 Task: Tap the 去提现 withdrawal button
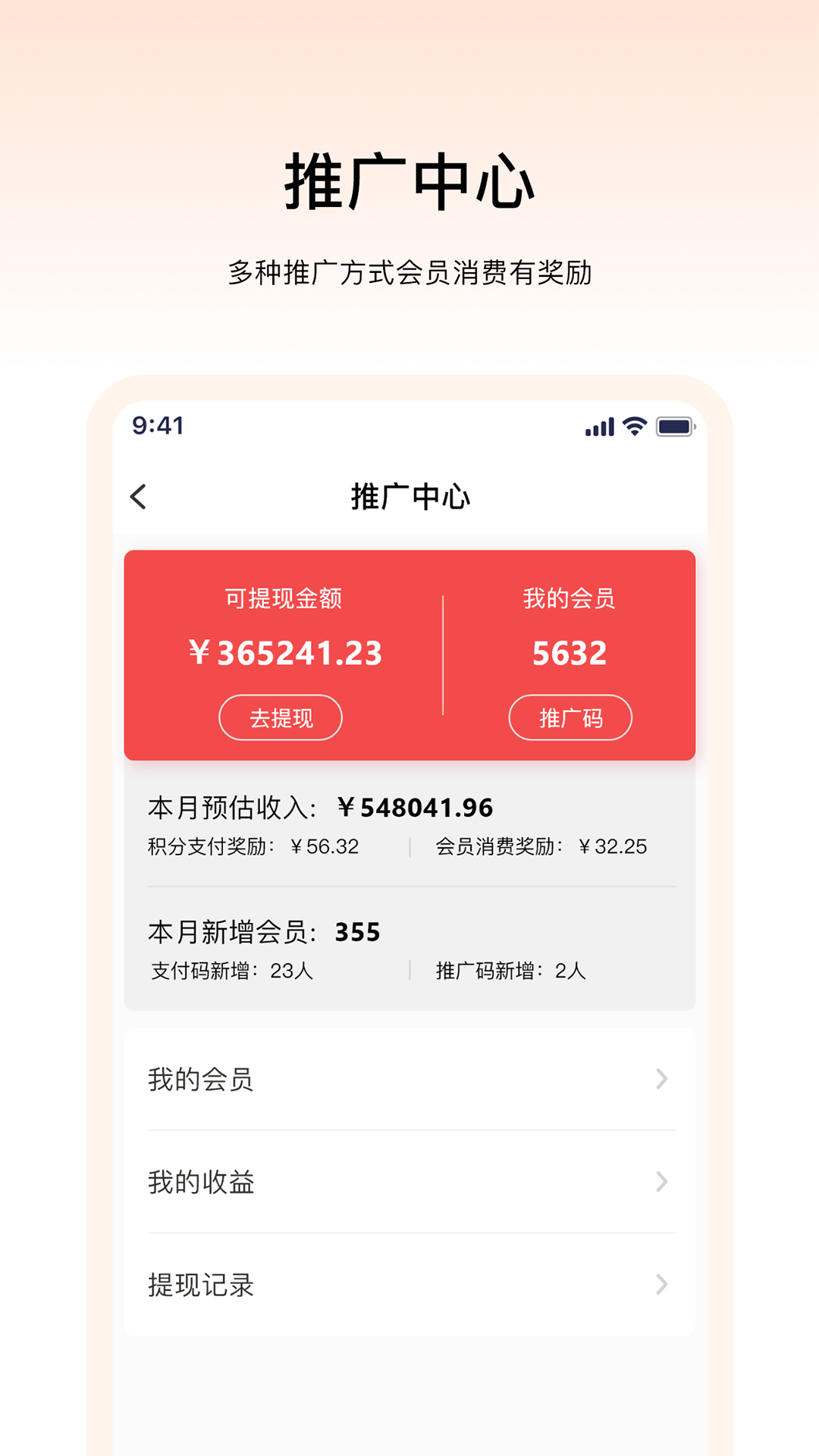point(280,717)
